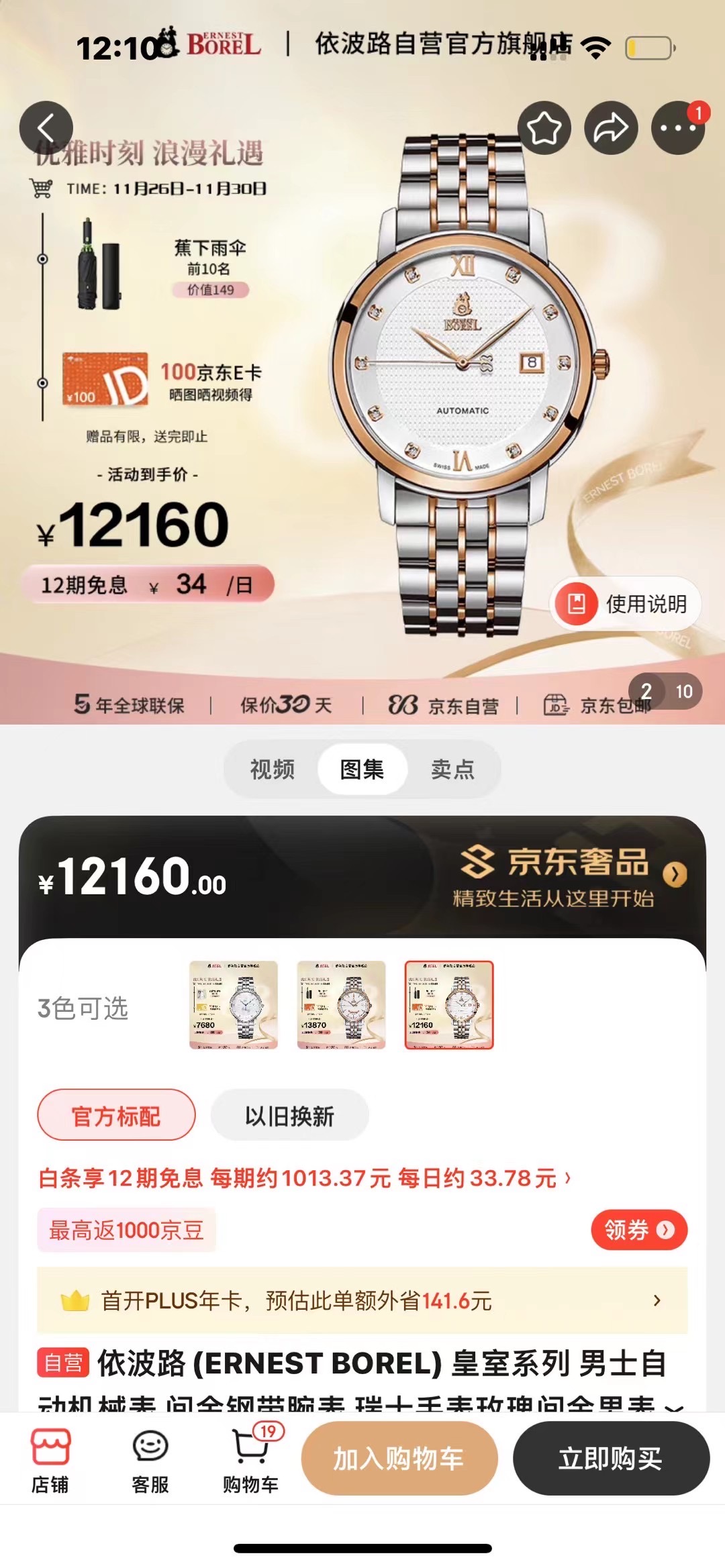Contact 客服 support
Viewport: 725px width, 1568px height.
tap(150, 1457)
